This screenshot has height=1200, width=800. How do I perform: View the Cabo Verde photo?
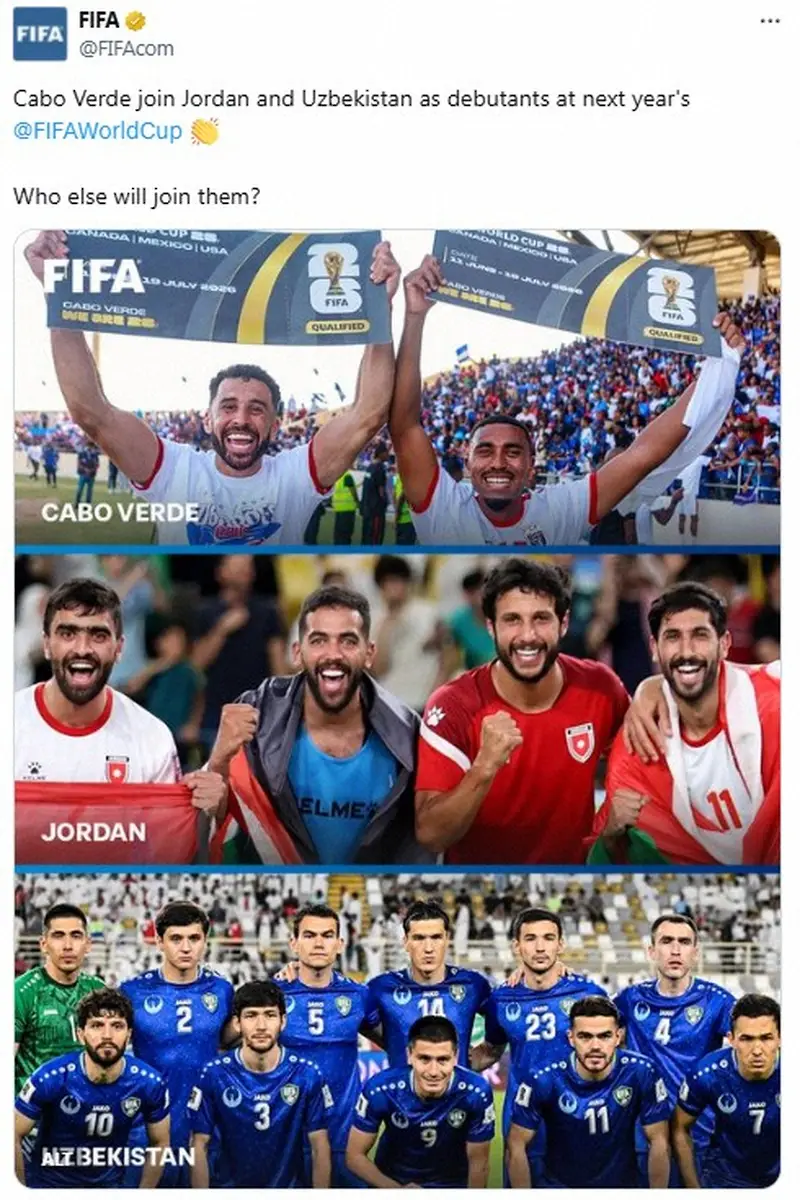tap(397, 388)
